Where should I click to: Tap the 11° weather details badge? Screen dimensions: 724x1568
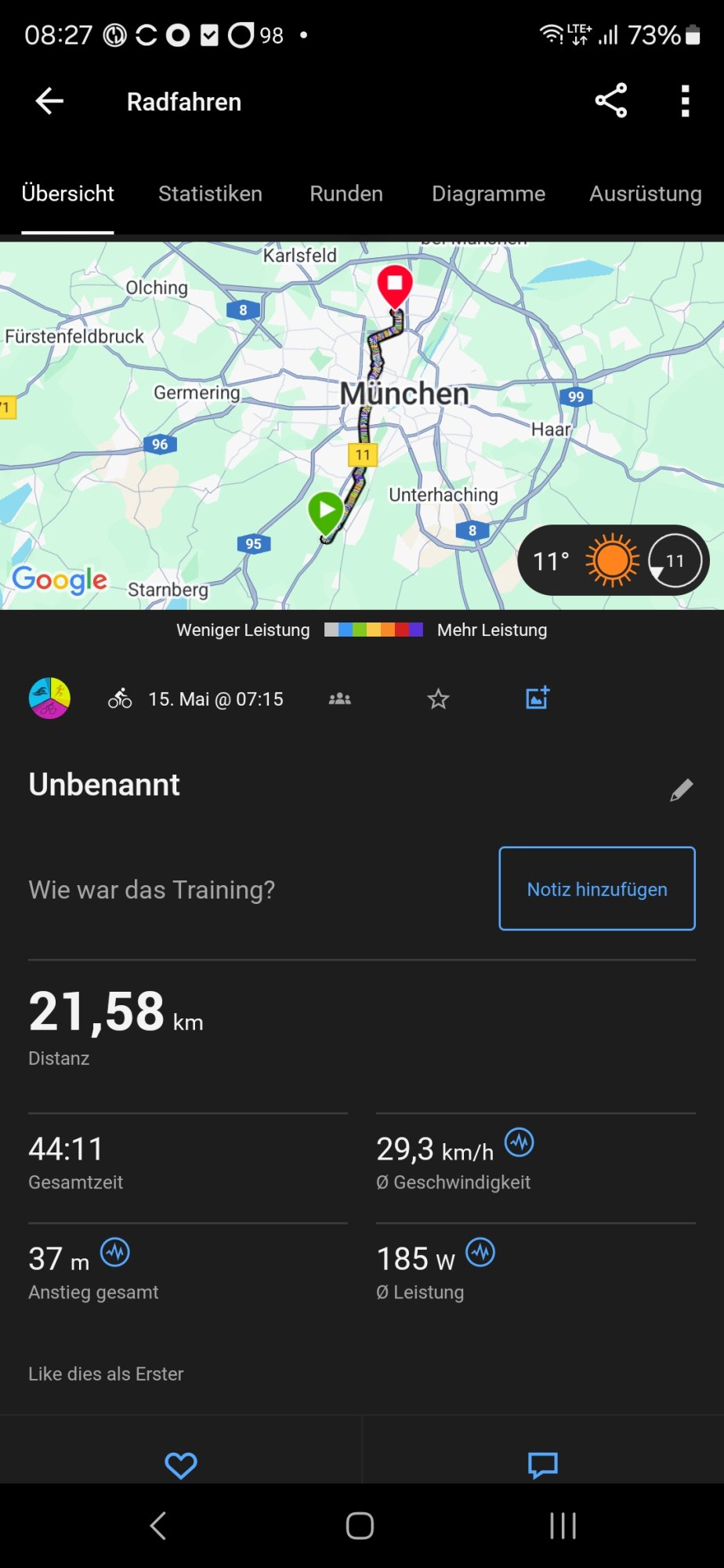click(613, 561)
